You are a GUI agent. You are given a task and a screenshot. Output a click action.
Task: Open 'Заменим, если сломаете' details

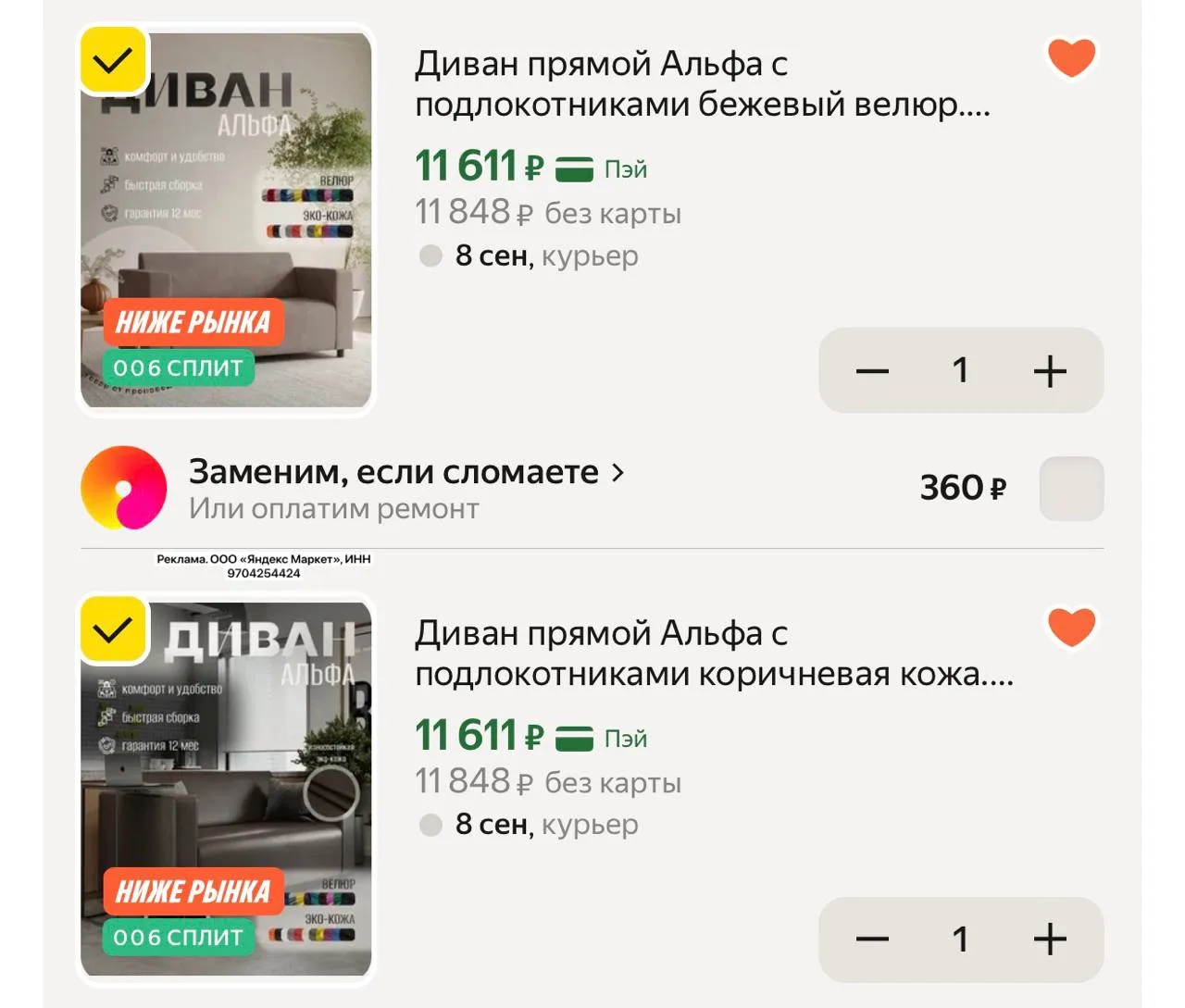[x=406, y=472]
